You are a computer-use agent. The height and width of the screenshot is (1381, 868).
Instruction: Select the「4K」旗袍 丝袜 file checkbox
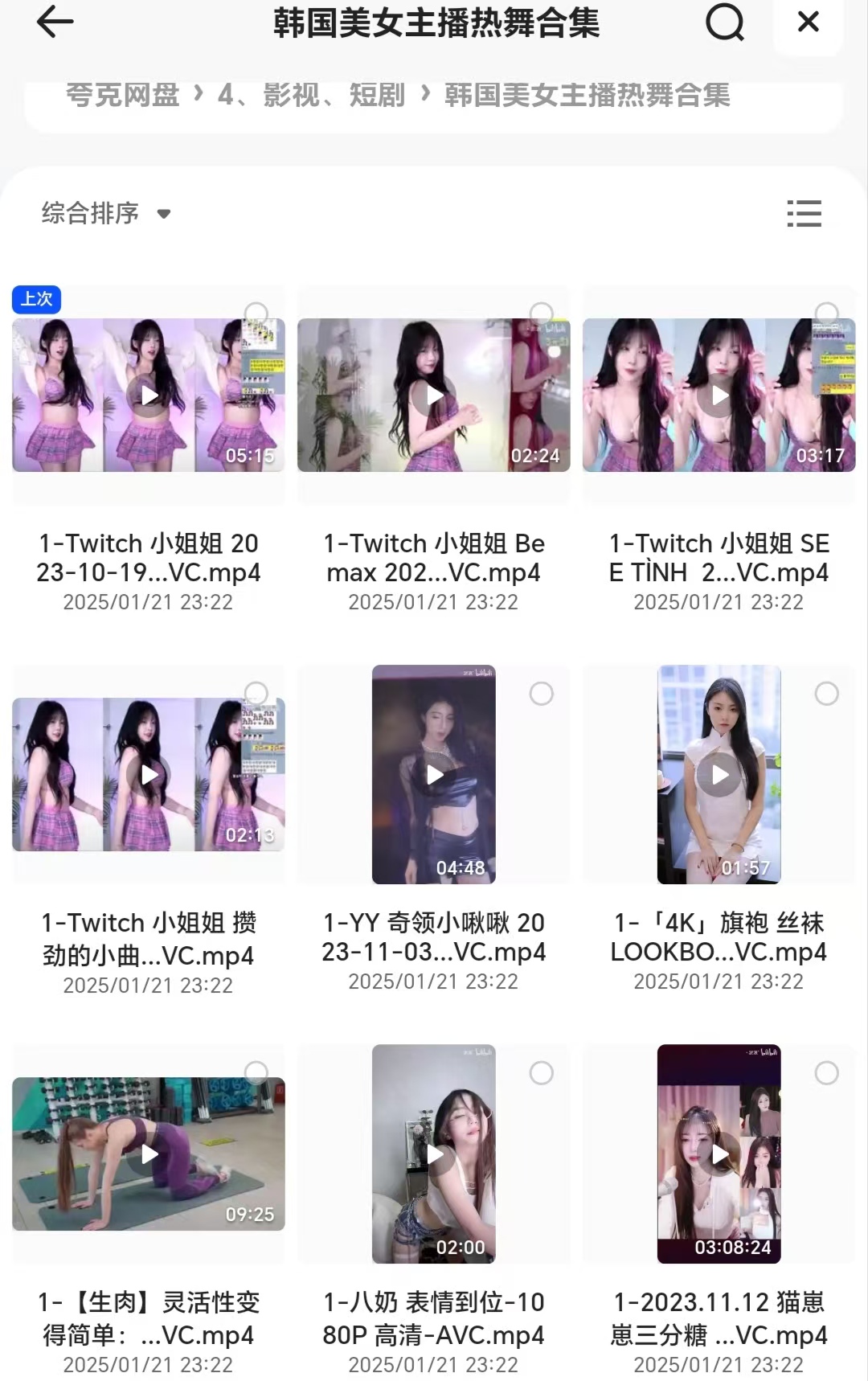[827, 694]
